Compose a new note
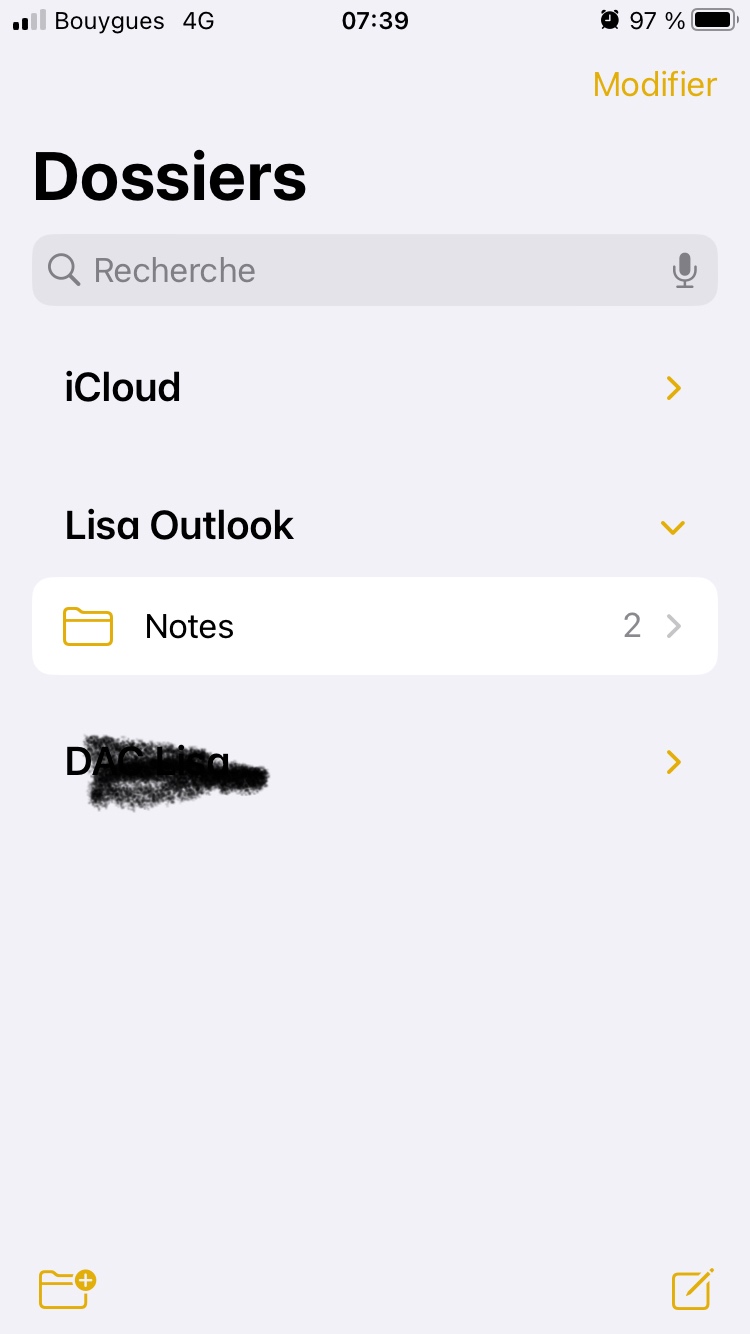 pos(692,1288)
